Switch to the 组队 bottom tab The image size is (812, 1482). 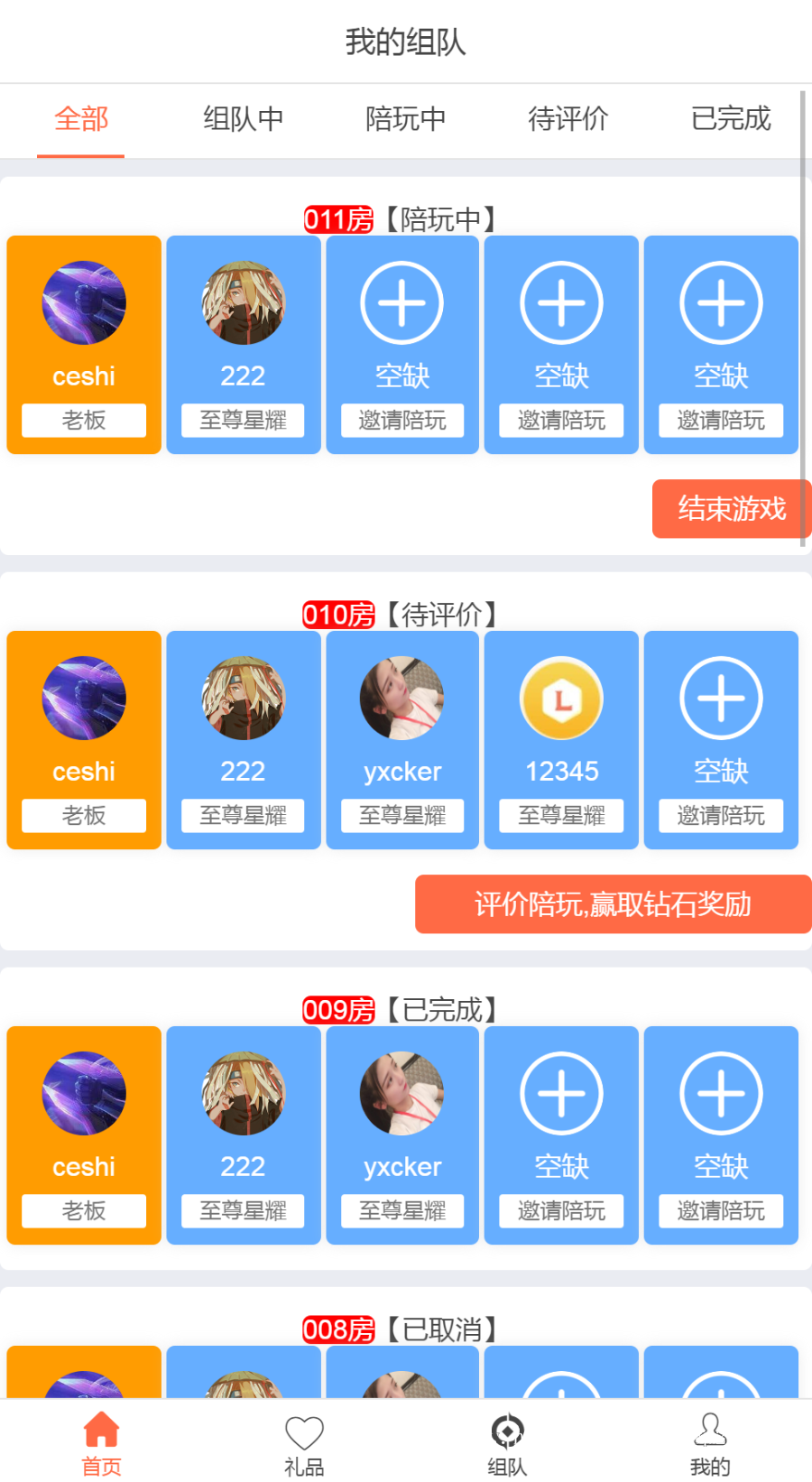tap(507, 1442)
